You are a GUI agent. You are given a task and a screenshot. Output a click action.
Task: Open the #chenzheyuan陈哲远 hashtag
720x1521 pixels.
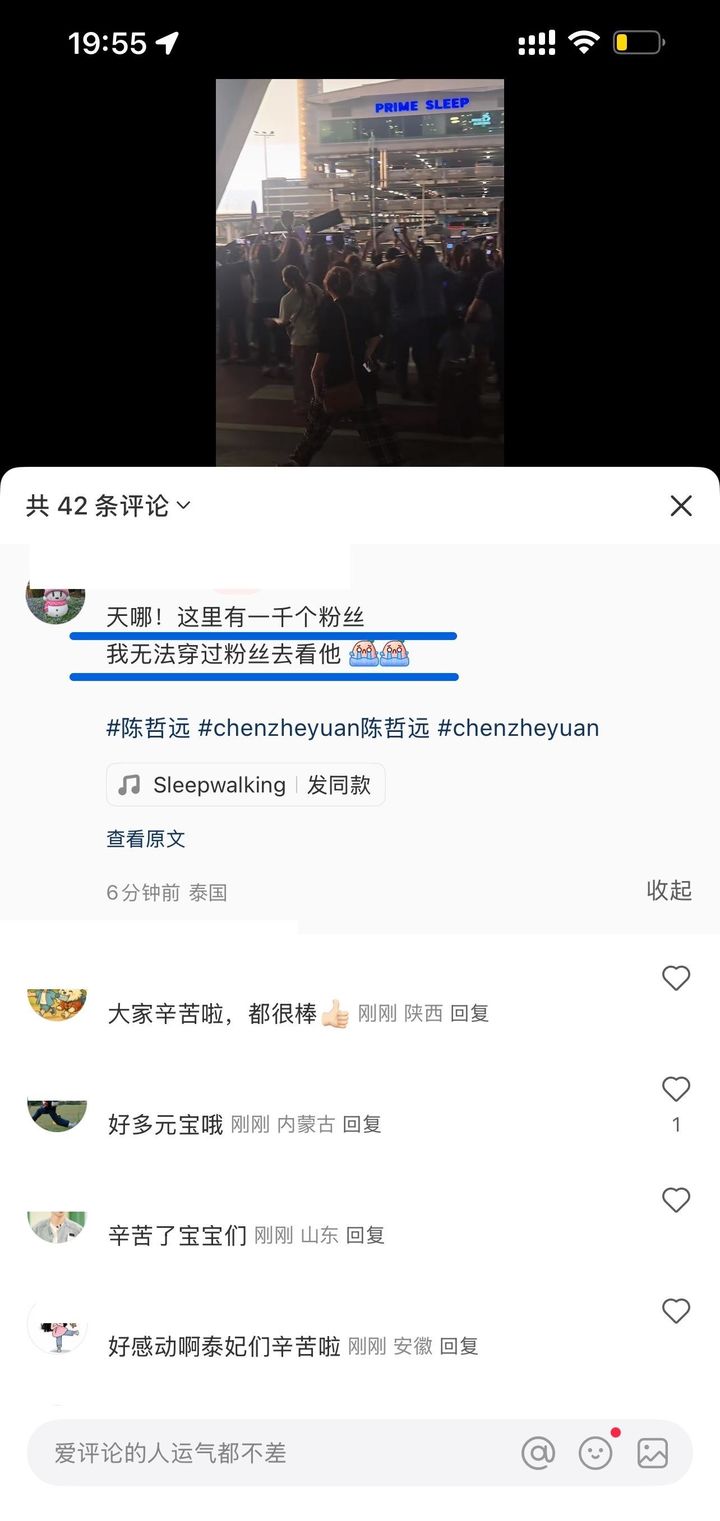[x=313, y=728]
